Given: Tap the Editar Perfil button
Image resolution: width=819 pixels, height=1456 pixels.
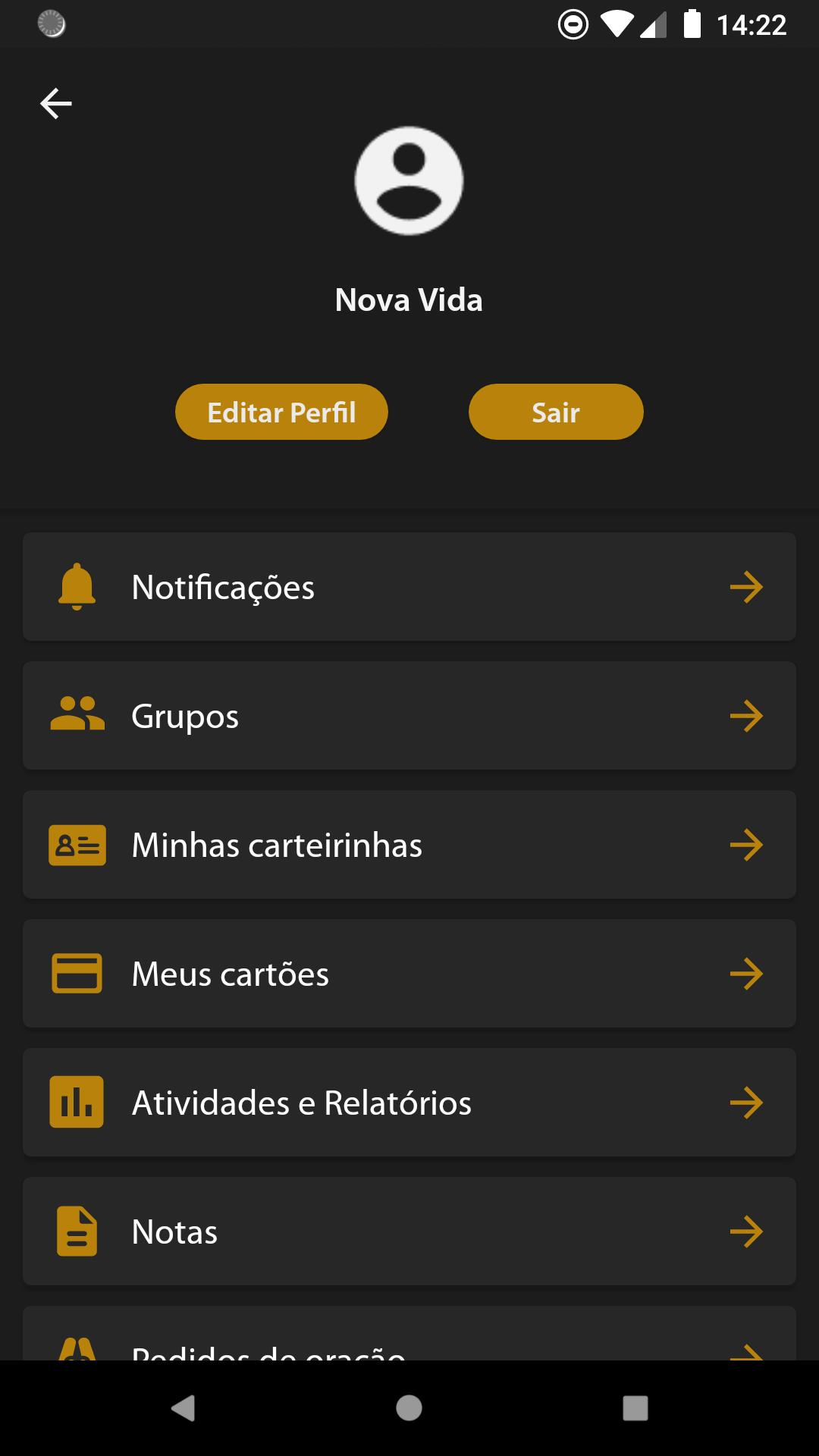Looking at the screenshot, I should [x=281, y=412].
